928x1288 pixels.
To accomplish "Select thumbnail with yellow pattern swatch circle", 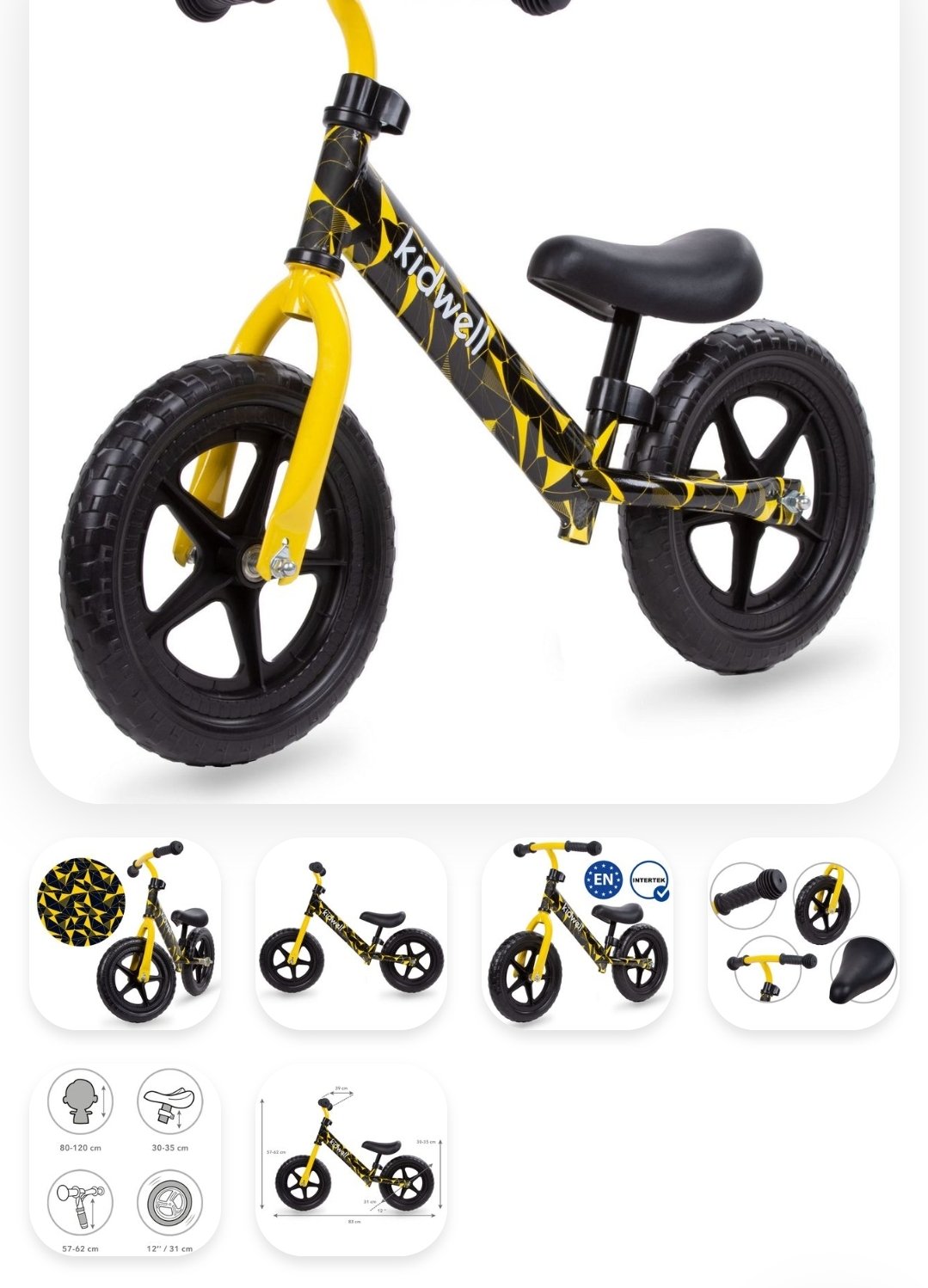I will point(126,933).
